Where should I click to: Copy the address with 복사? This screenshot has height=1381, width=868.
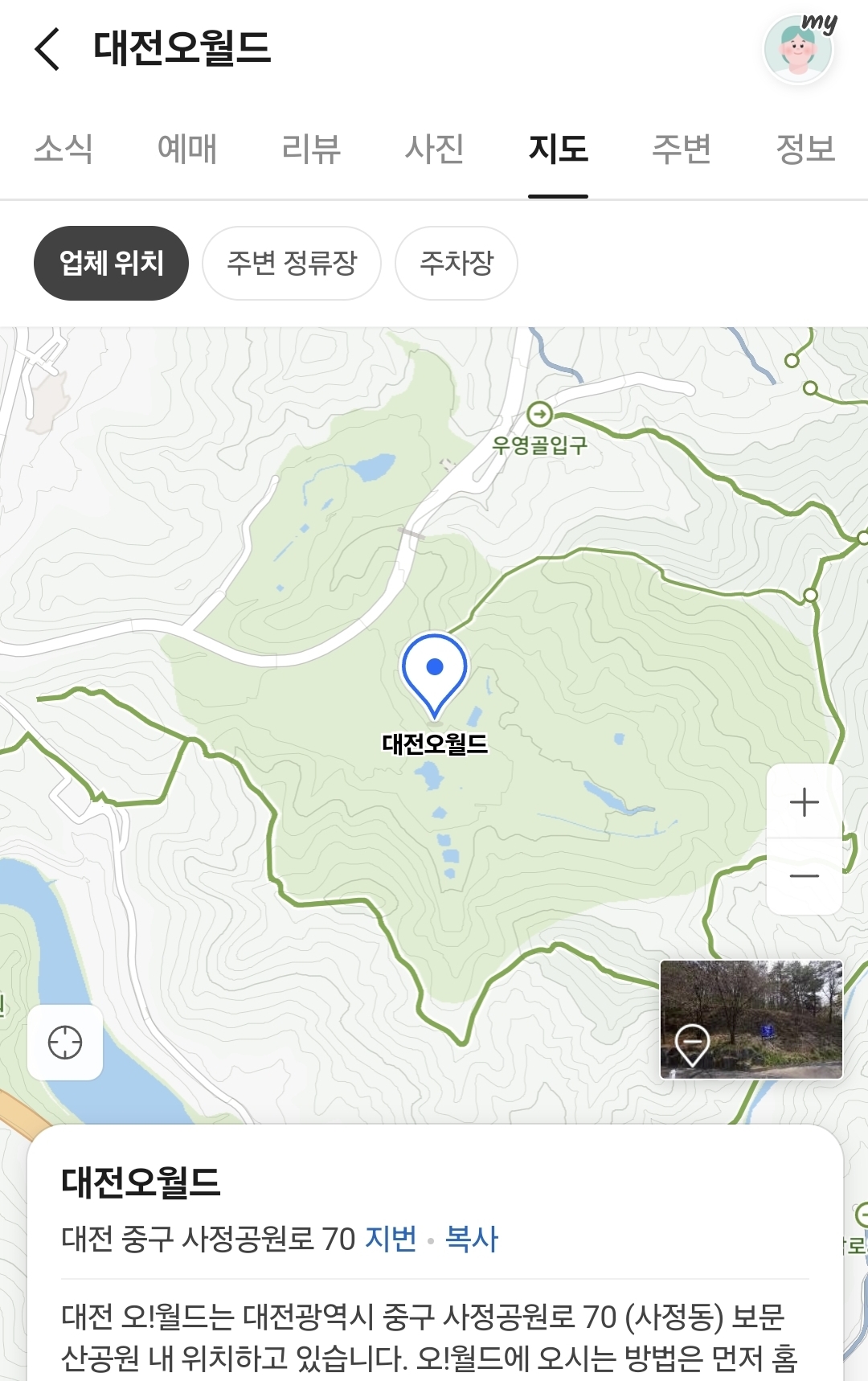point(472,1239)
